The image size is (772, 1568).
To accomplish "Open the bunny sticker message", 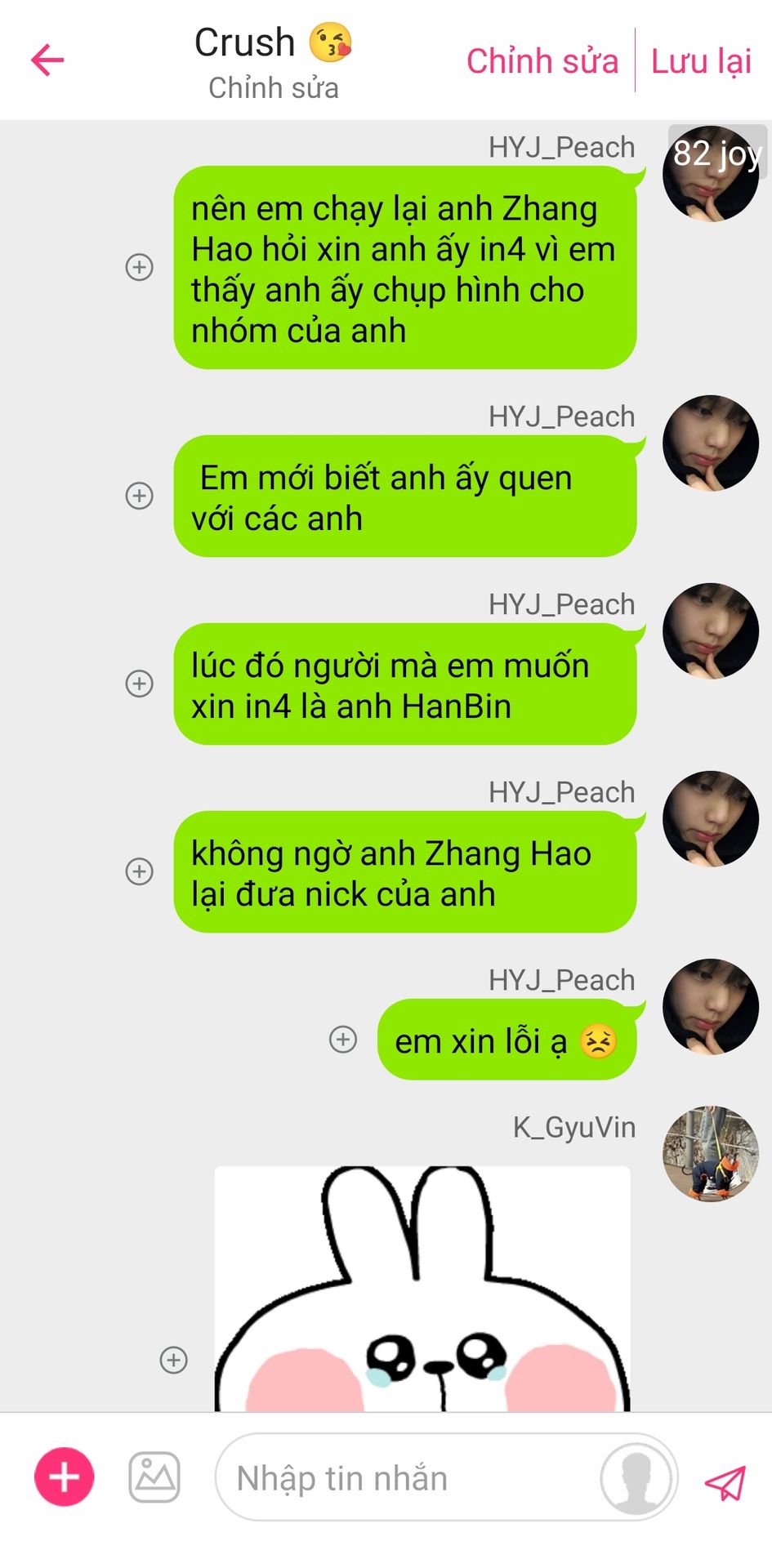I will tap(422, 1290).
